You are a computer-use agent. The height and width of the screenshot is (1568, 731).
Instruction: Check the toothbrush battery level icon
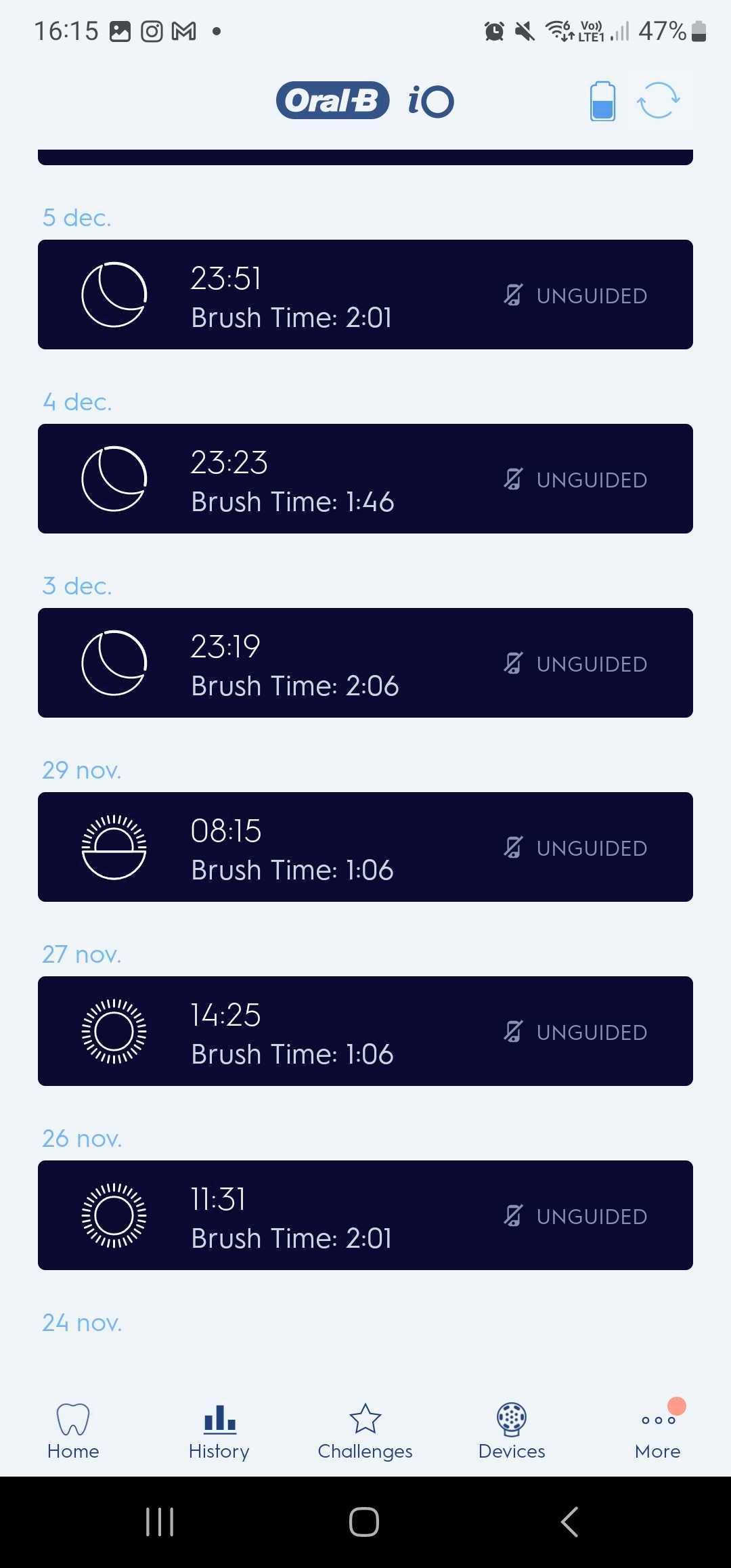click(602, 101)
